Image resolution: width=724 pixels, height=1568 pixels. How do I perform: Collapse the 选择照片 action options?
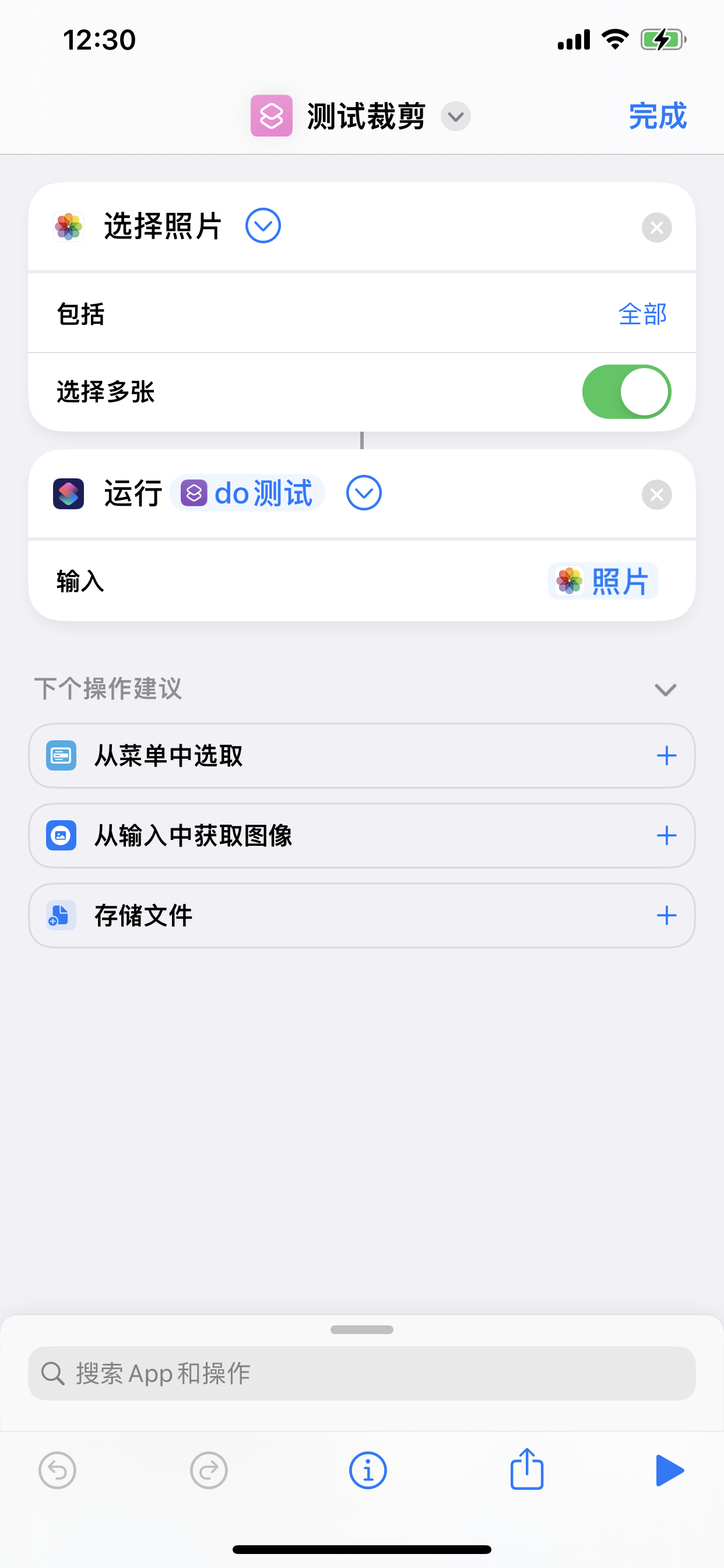tap(263, 226)
